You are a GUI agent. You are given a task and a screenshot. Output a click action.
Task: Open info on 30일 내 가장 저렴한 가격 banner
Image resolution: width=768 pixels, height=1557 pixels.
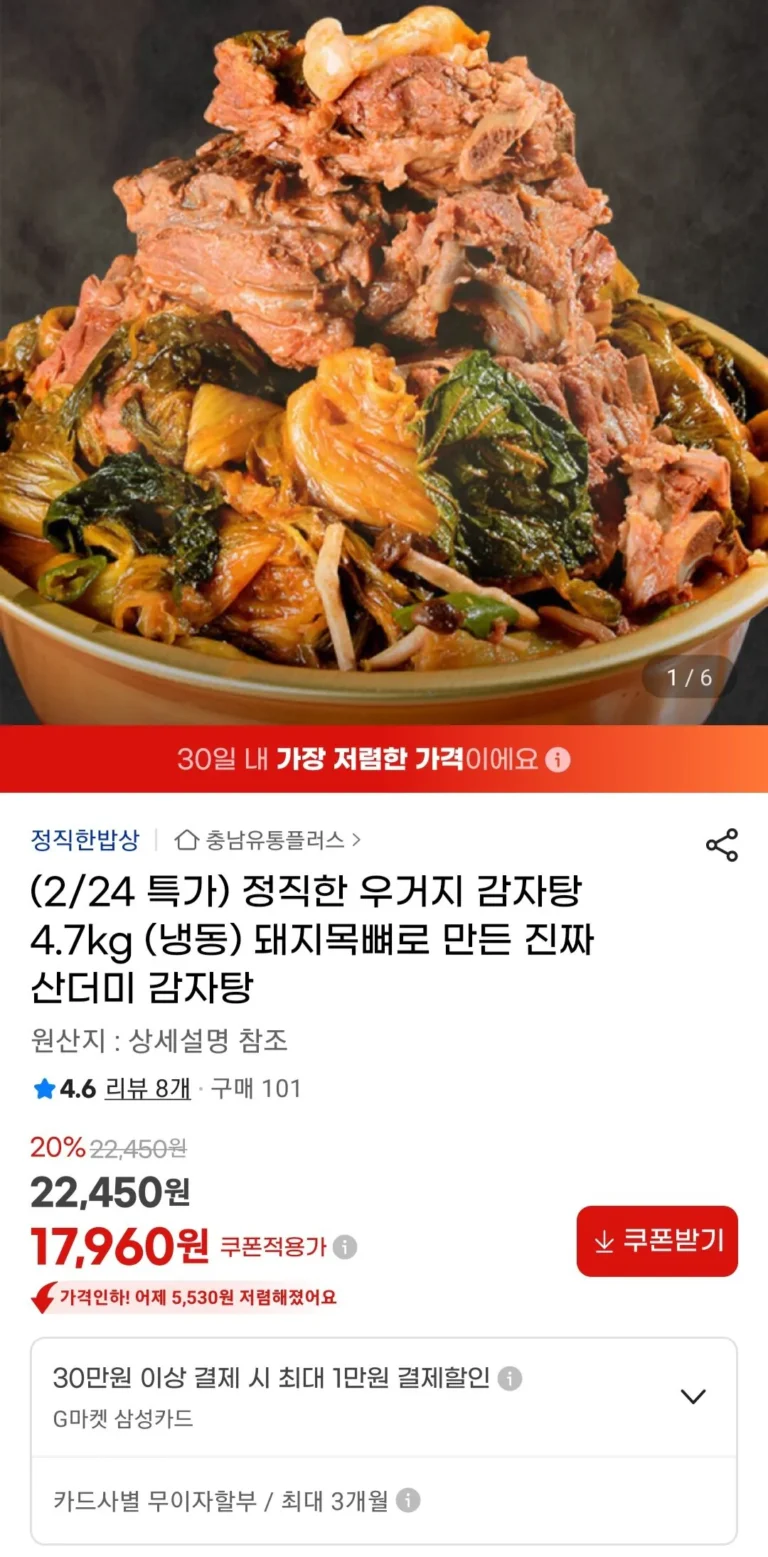(x=559, y=759)
